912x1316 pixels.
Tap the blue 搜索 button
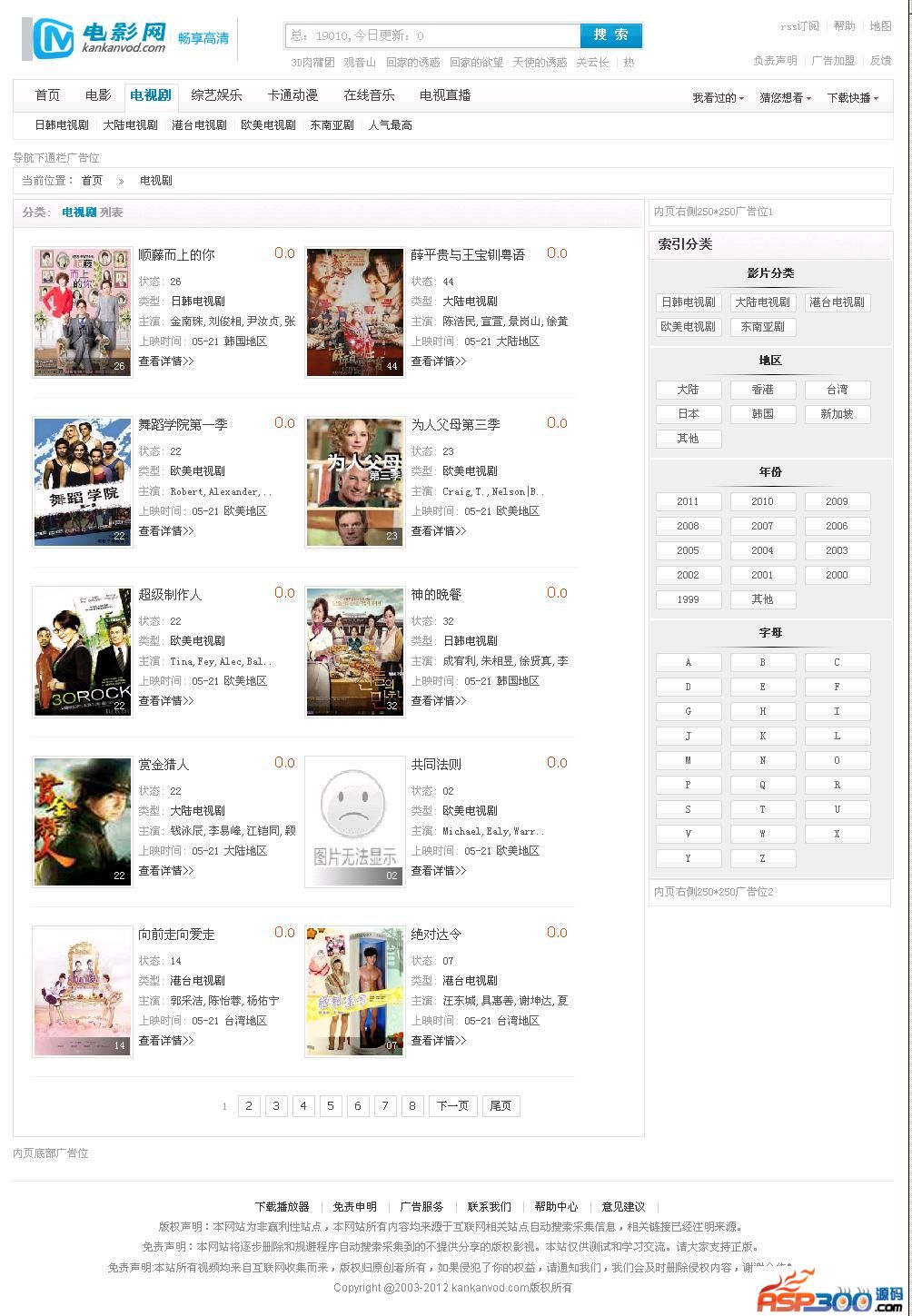tap(610, 35)
